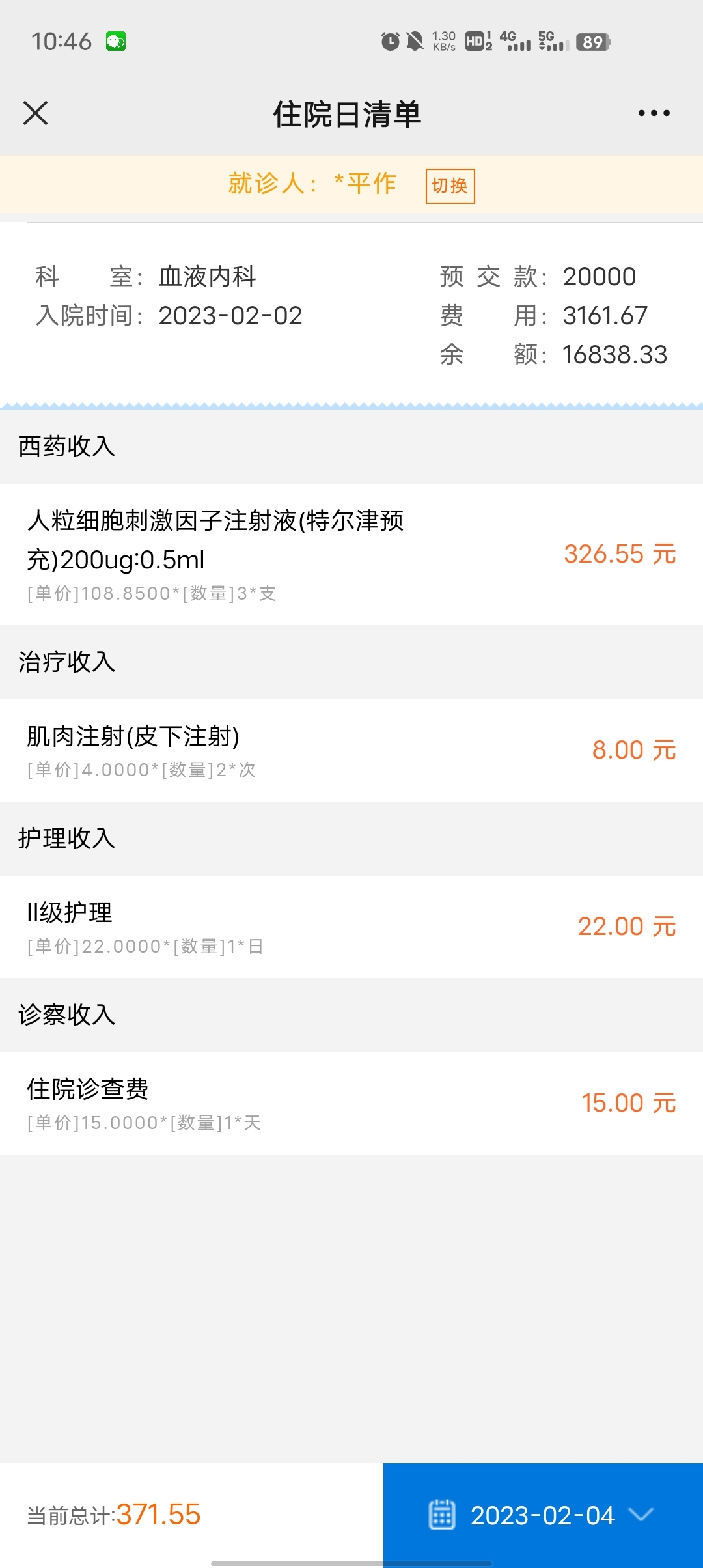
Task: Open the three-dot overflow menu
Action: tap(654, 113)
